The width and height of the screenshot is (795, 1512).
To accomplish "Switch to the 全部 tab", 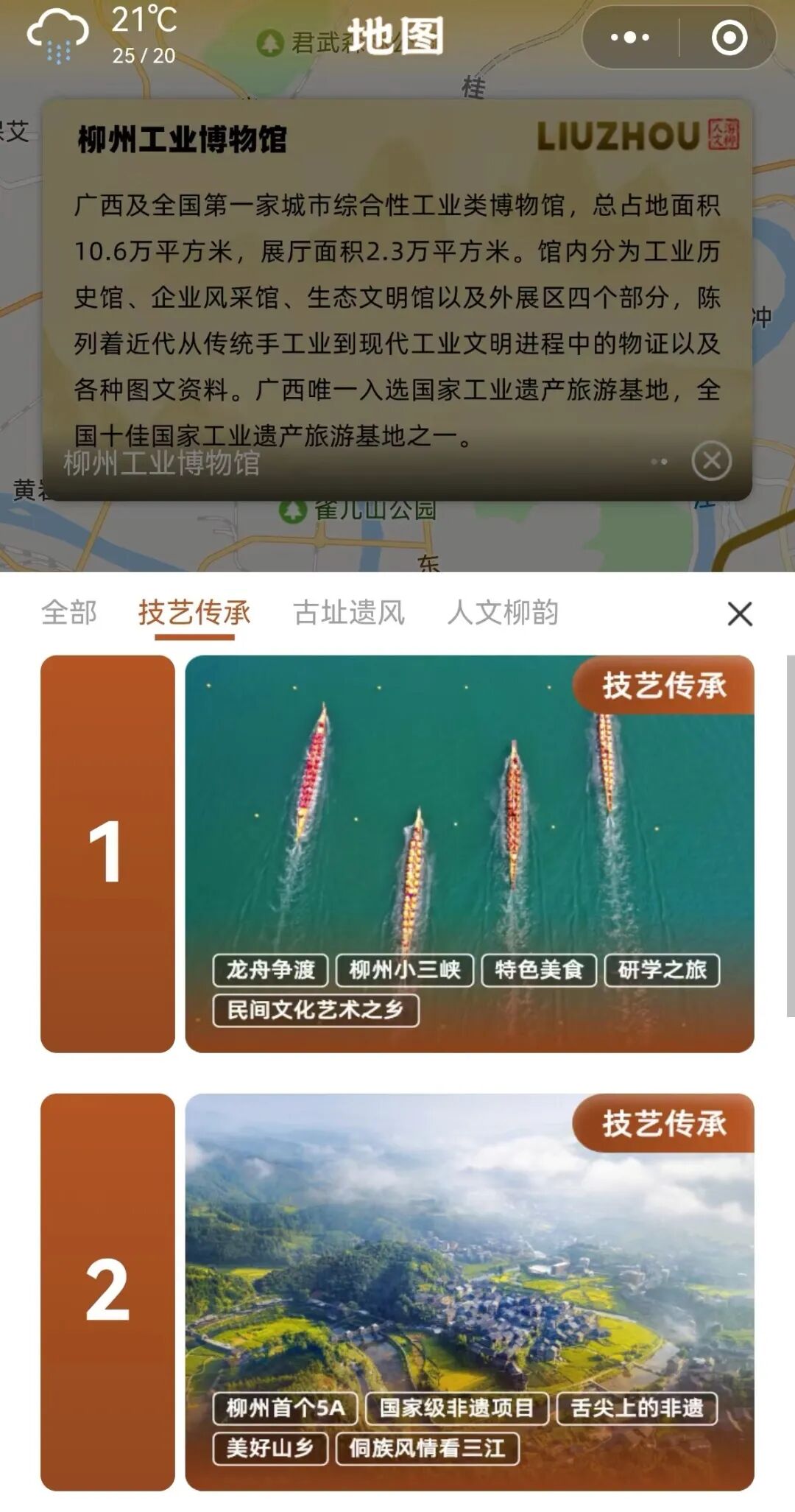I will point(69,613).
